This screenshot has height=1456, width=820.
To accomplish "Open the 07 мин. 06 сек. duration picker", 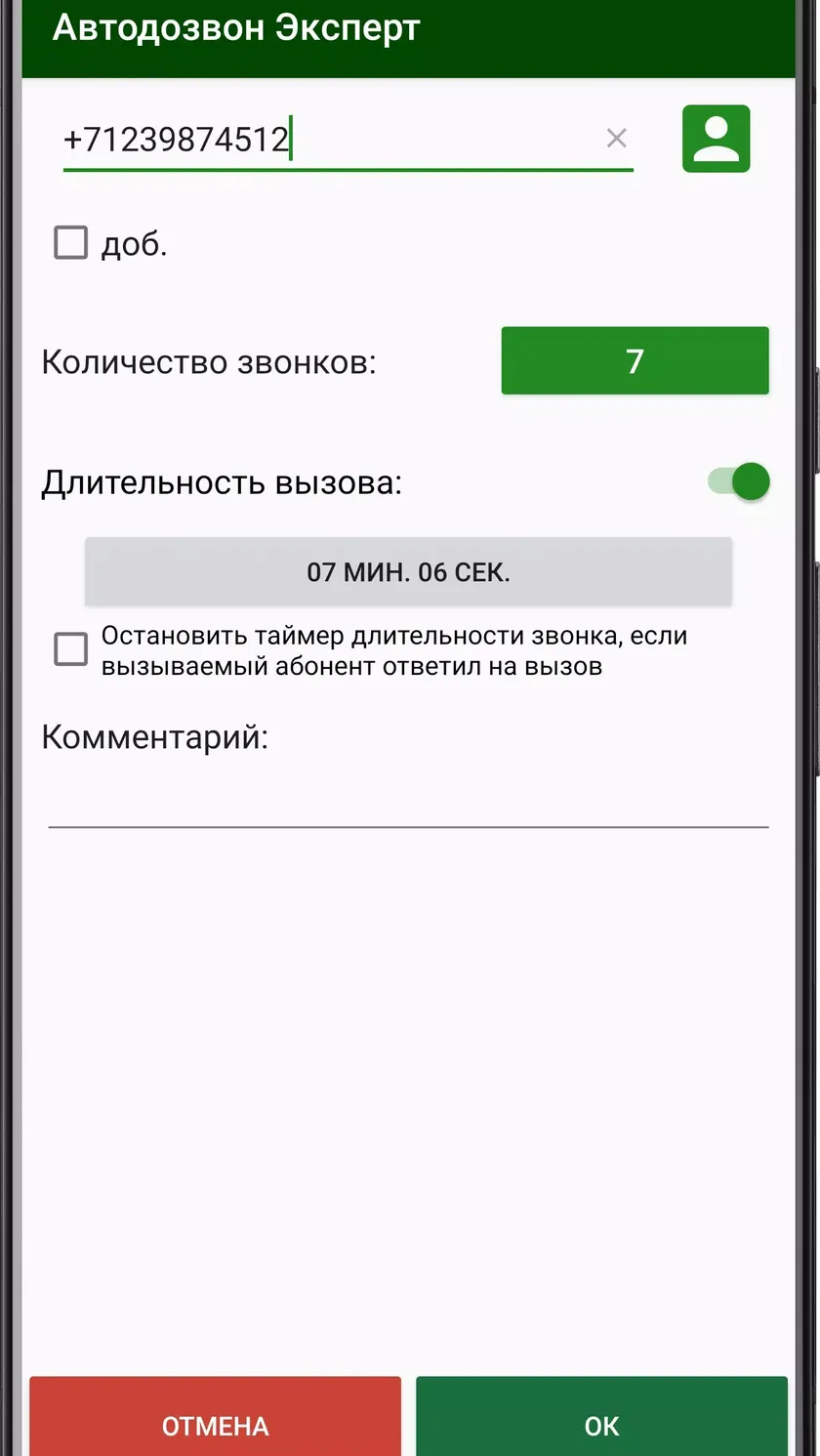I will [408, 571].
